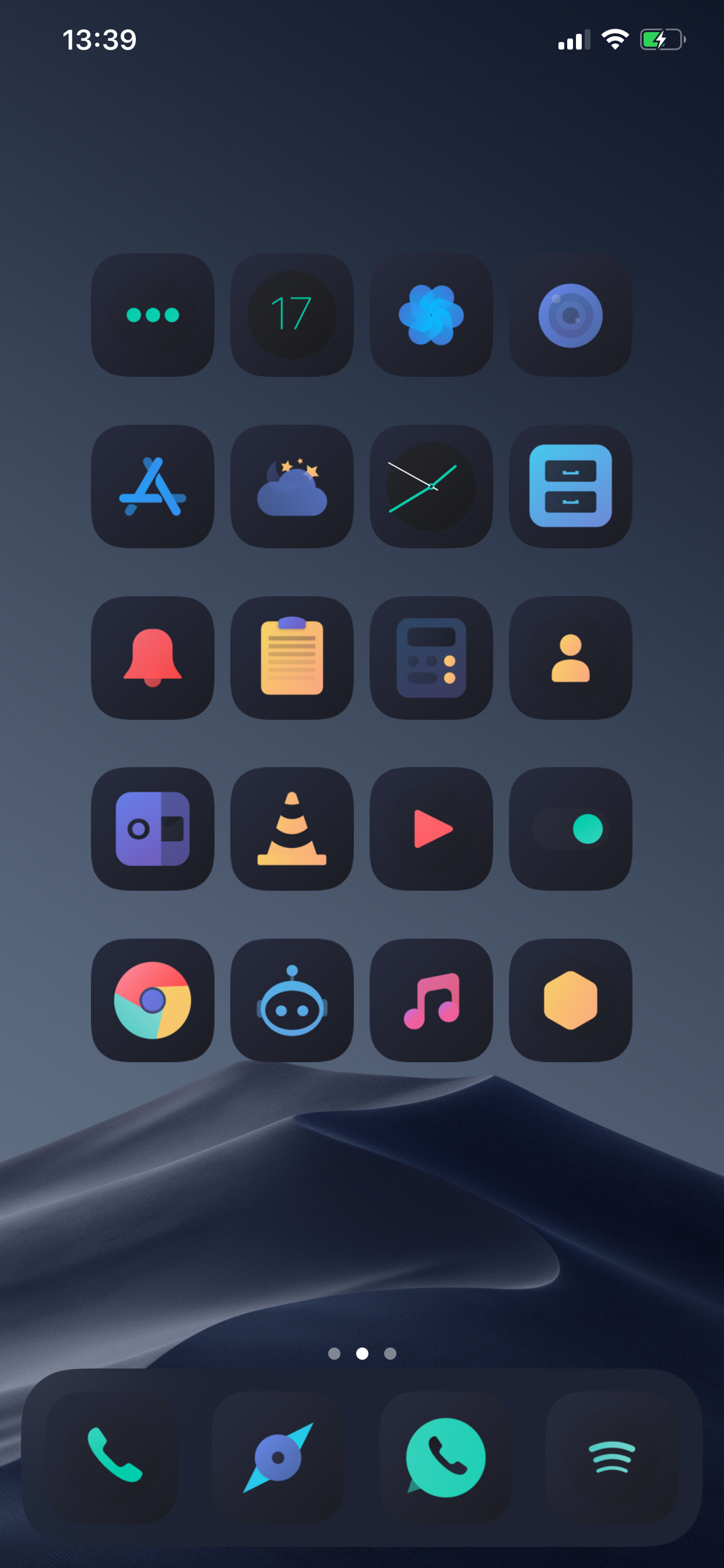Screen dimensions: 724x1568
Task: Open the Camera app icon
Action: coord(570,314)
